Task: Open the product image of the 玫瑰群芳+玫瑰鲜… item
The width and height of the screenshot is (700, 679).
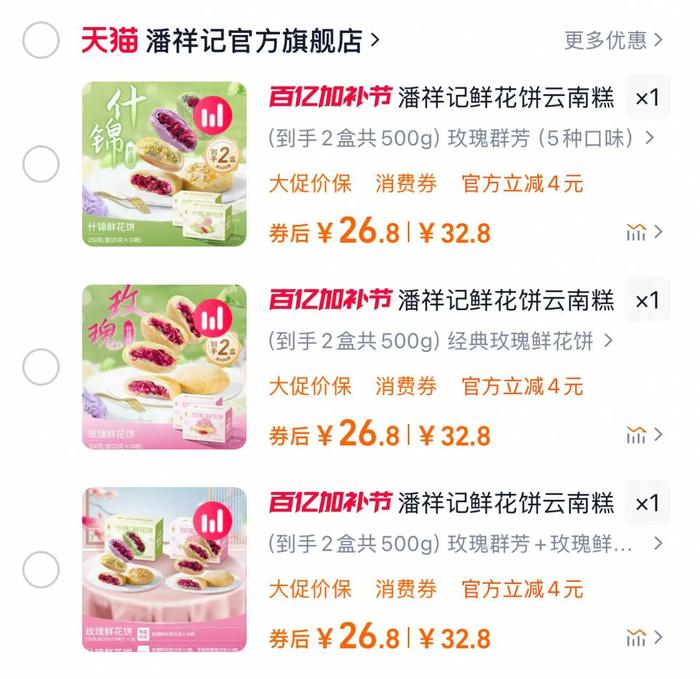Action: click(164, 570)
